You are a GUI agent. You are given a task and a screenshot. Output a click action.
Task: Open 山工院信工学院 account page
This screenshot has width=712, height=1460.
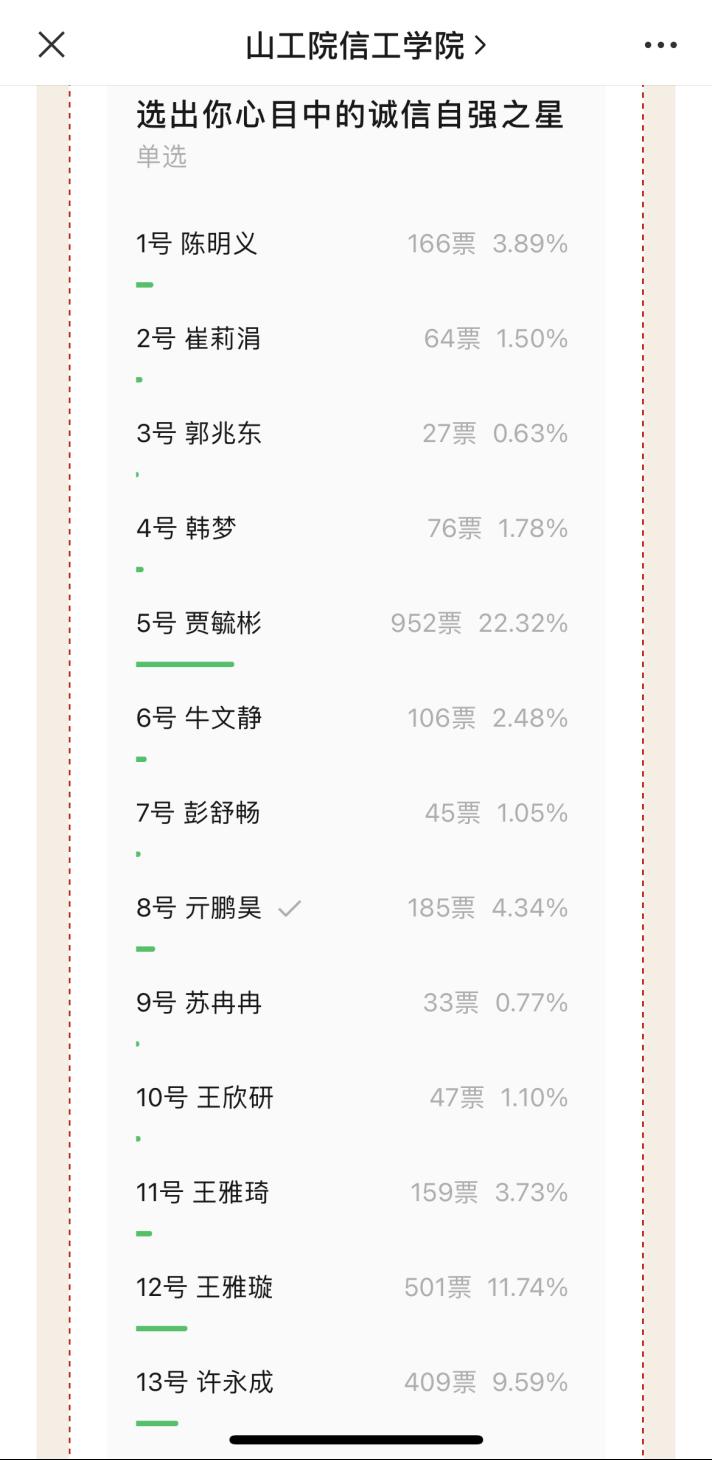pyautogui.click(x=365, y=46)
